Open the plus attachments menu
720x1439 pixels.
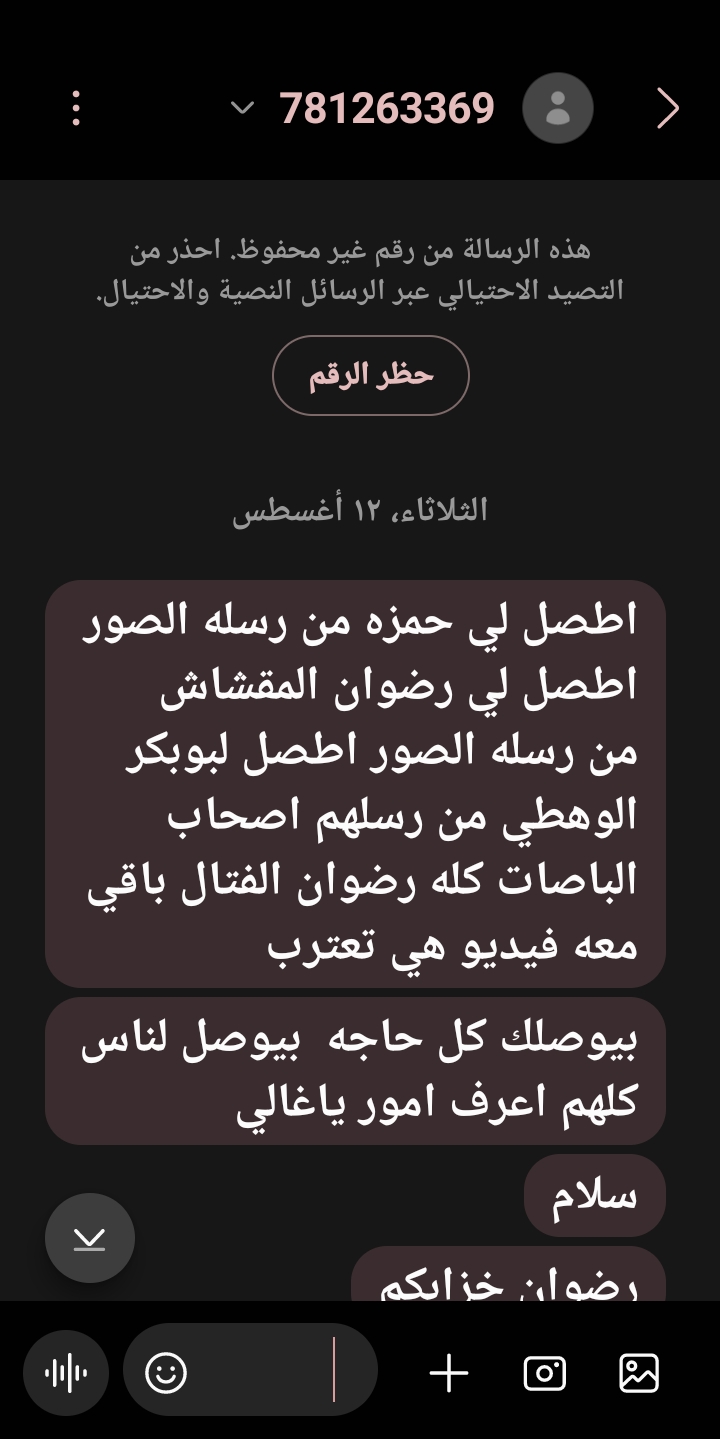449,1373
